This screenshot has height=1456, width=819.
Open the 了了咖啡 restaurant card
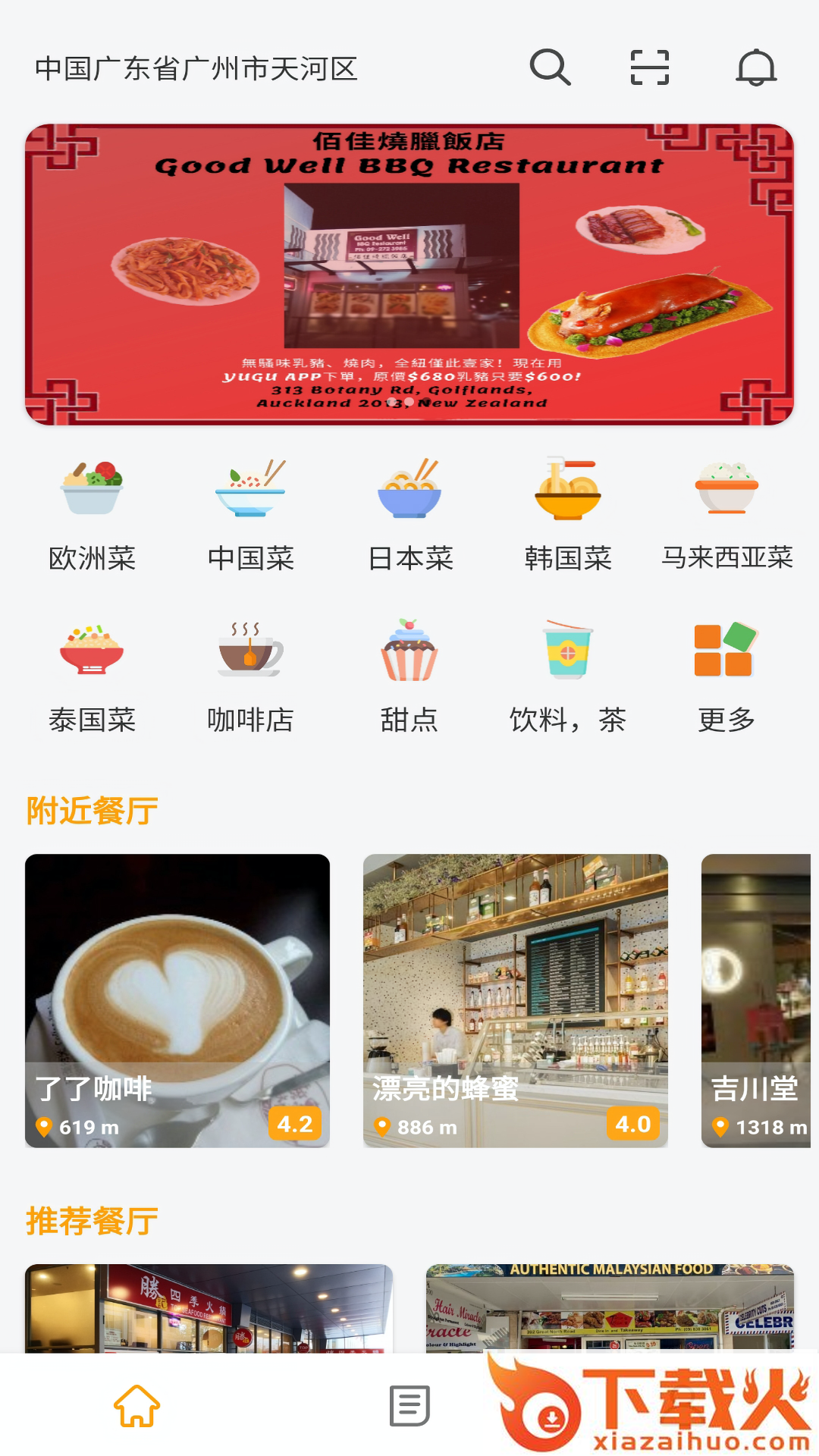click(x=177, y=1000)
